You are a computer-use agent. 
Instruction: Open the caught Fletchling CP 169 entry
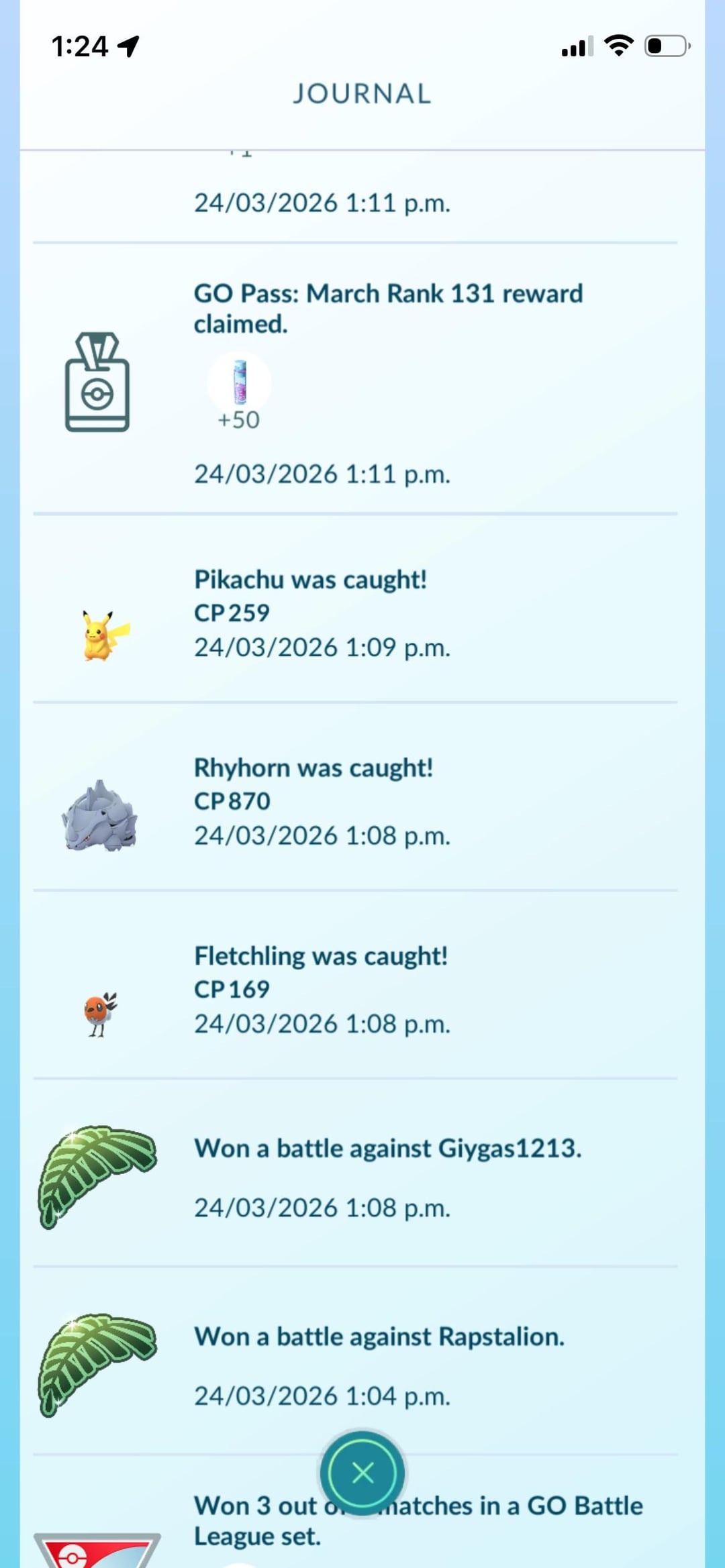point(321,989)
